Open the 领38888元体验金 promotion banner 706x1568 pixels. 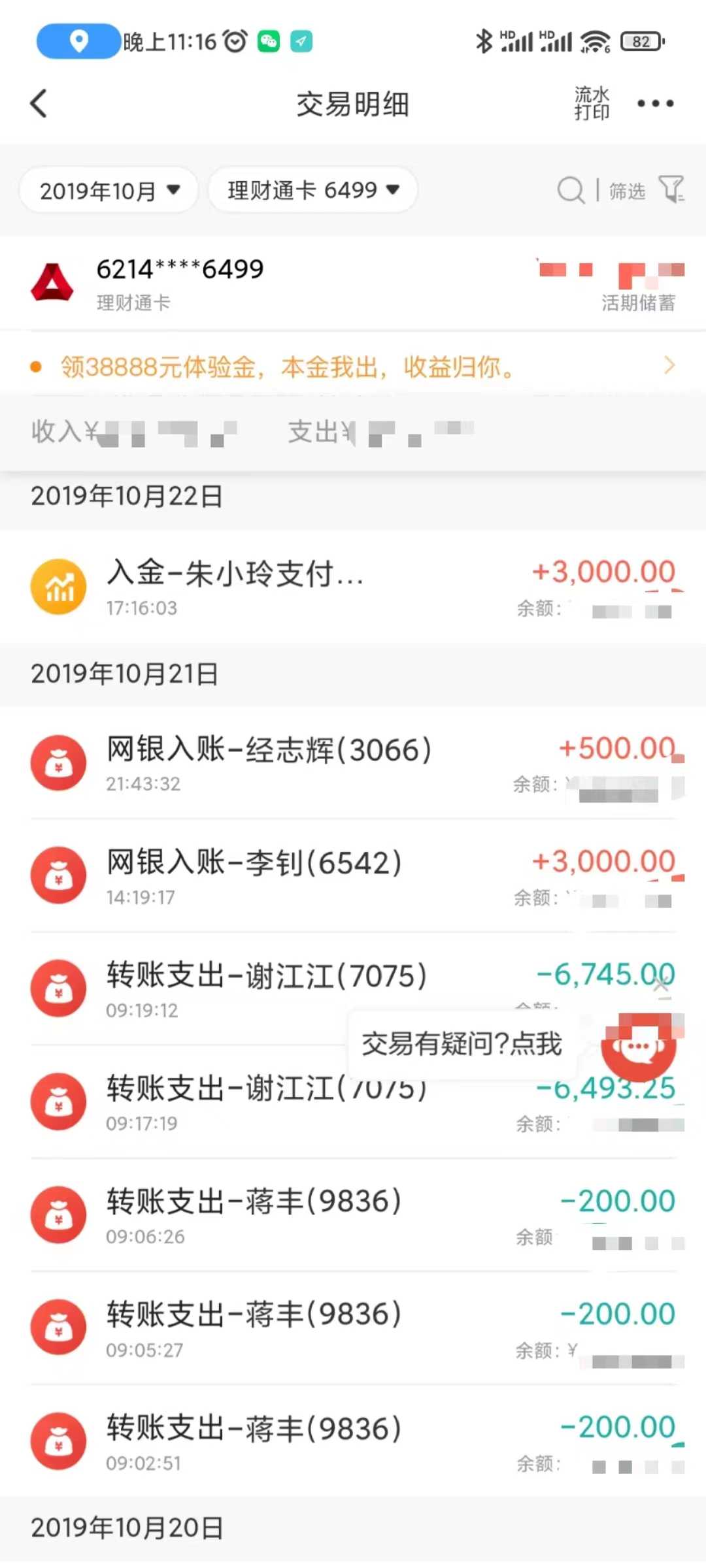[353, 367]
